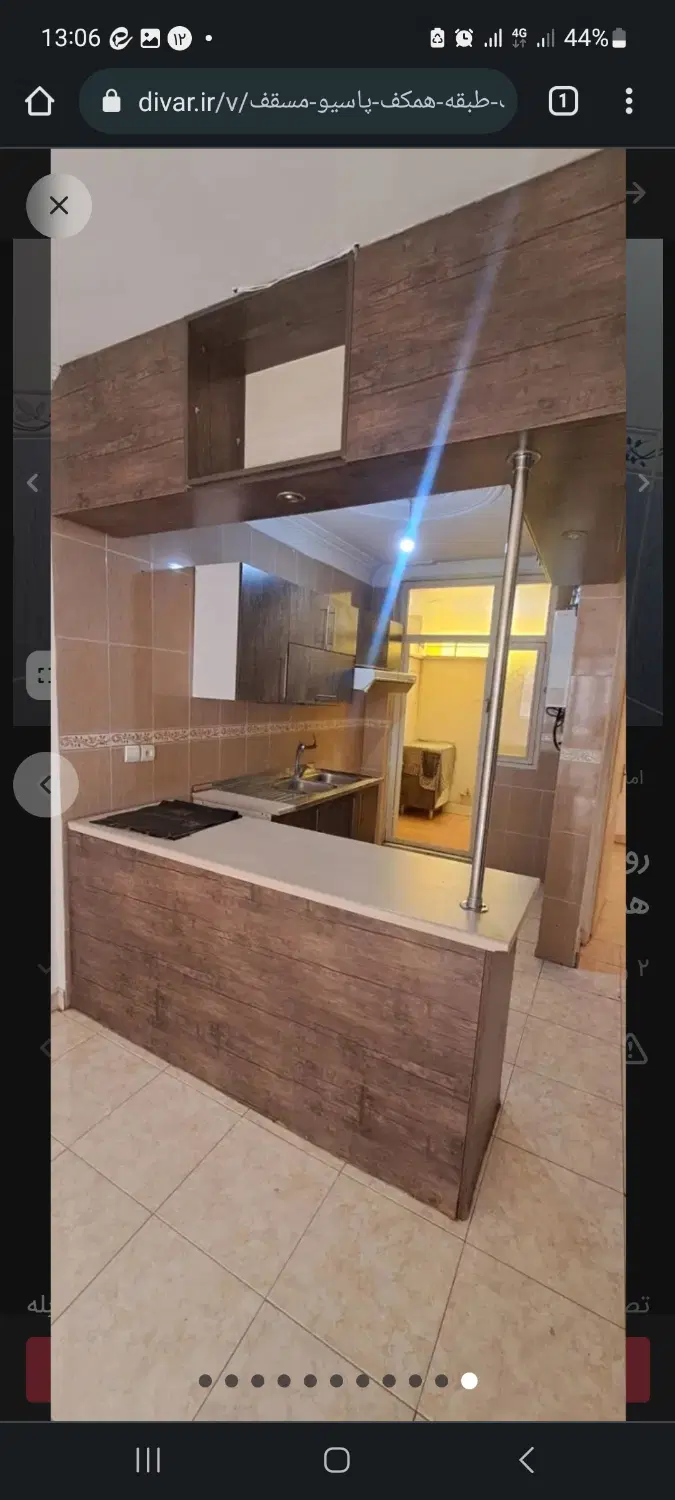
Task: Open the browser home page
Action: pos(39,101)
